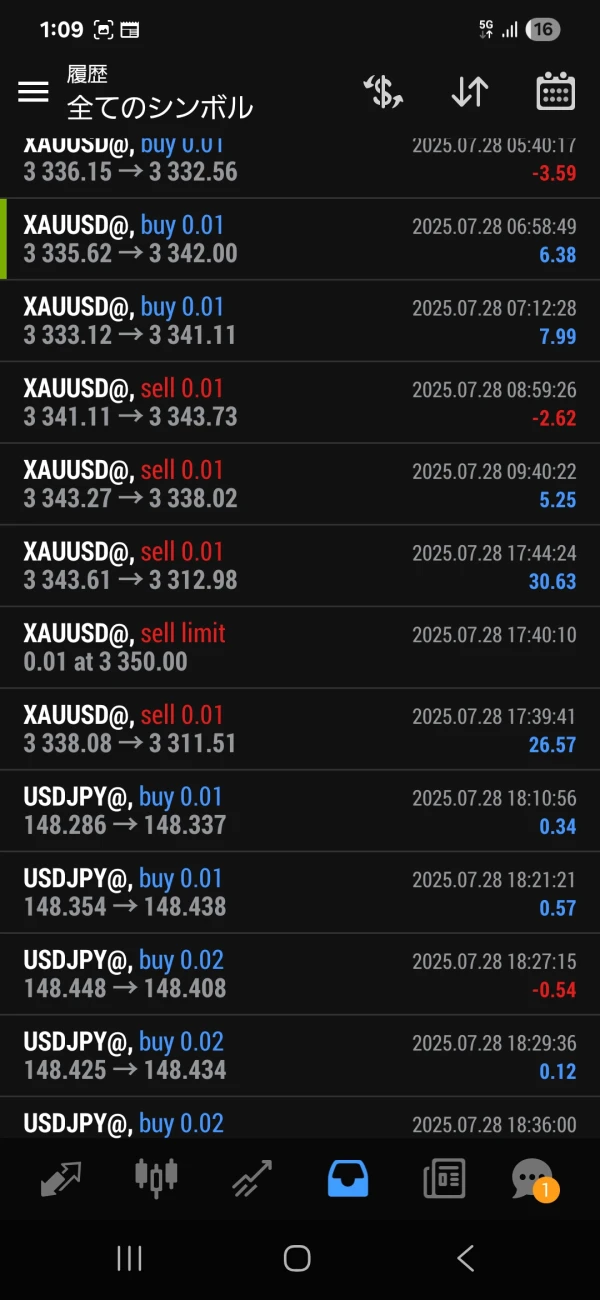The image size is (600, 1300).
Task: Switch to the Trade tab
Action: tap(250, 1179)
